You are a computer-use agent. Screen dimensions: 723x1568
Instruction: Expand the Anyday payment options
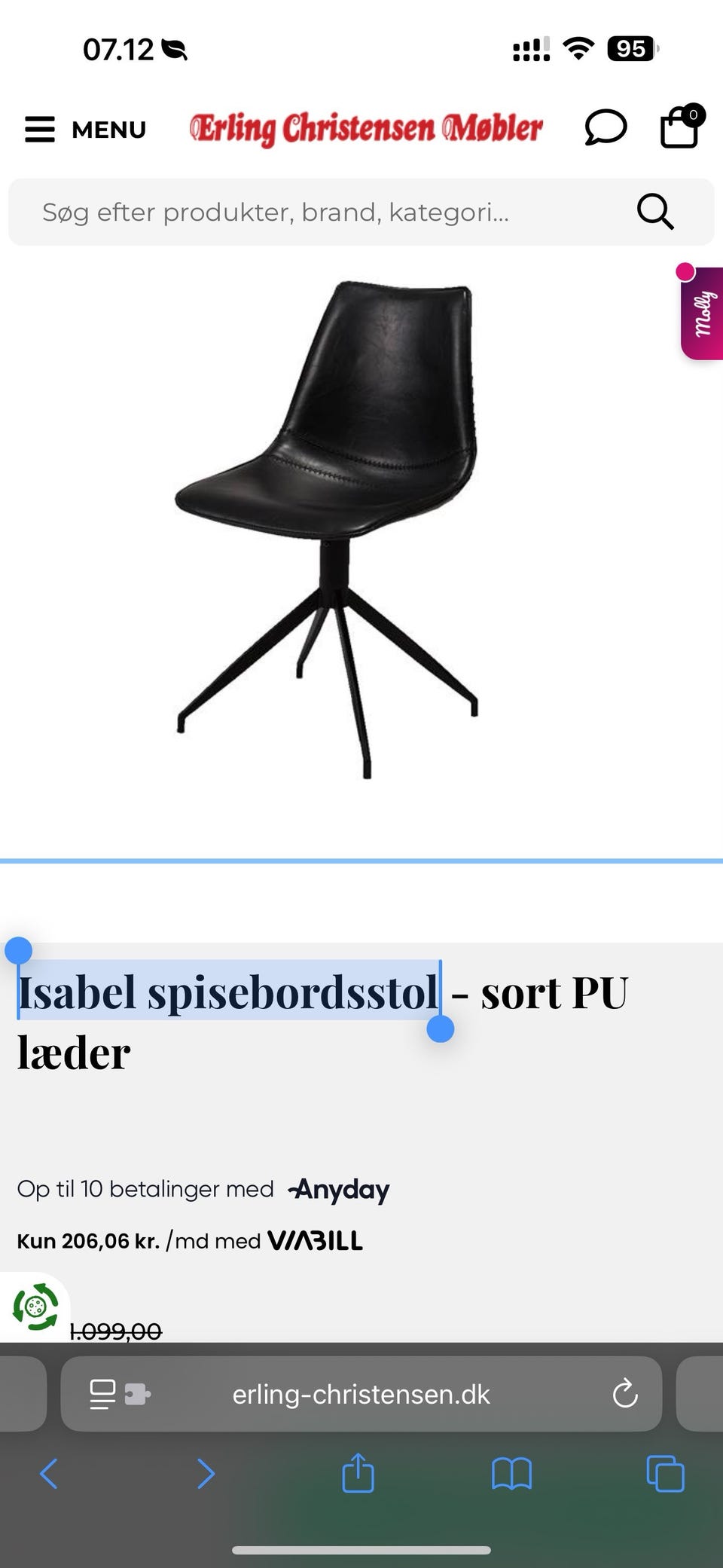coord(338,1189)
